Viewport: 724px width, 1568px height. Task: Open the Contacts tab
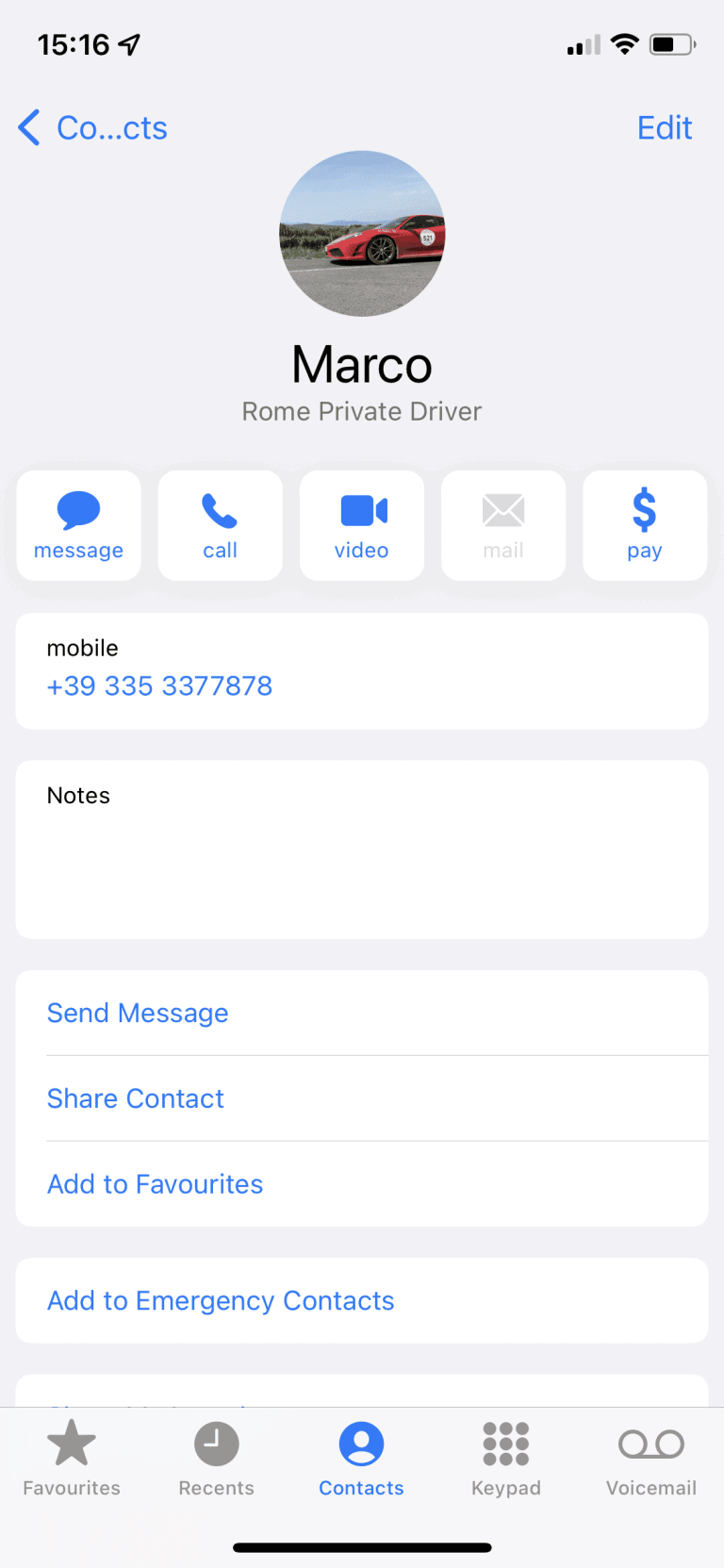(361, 1458)
